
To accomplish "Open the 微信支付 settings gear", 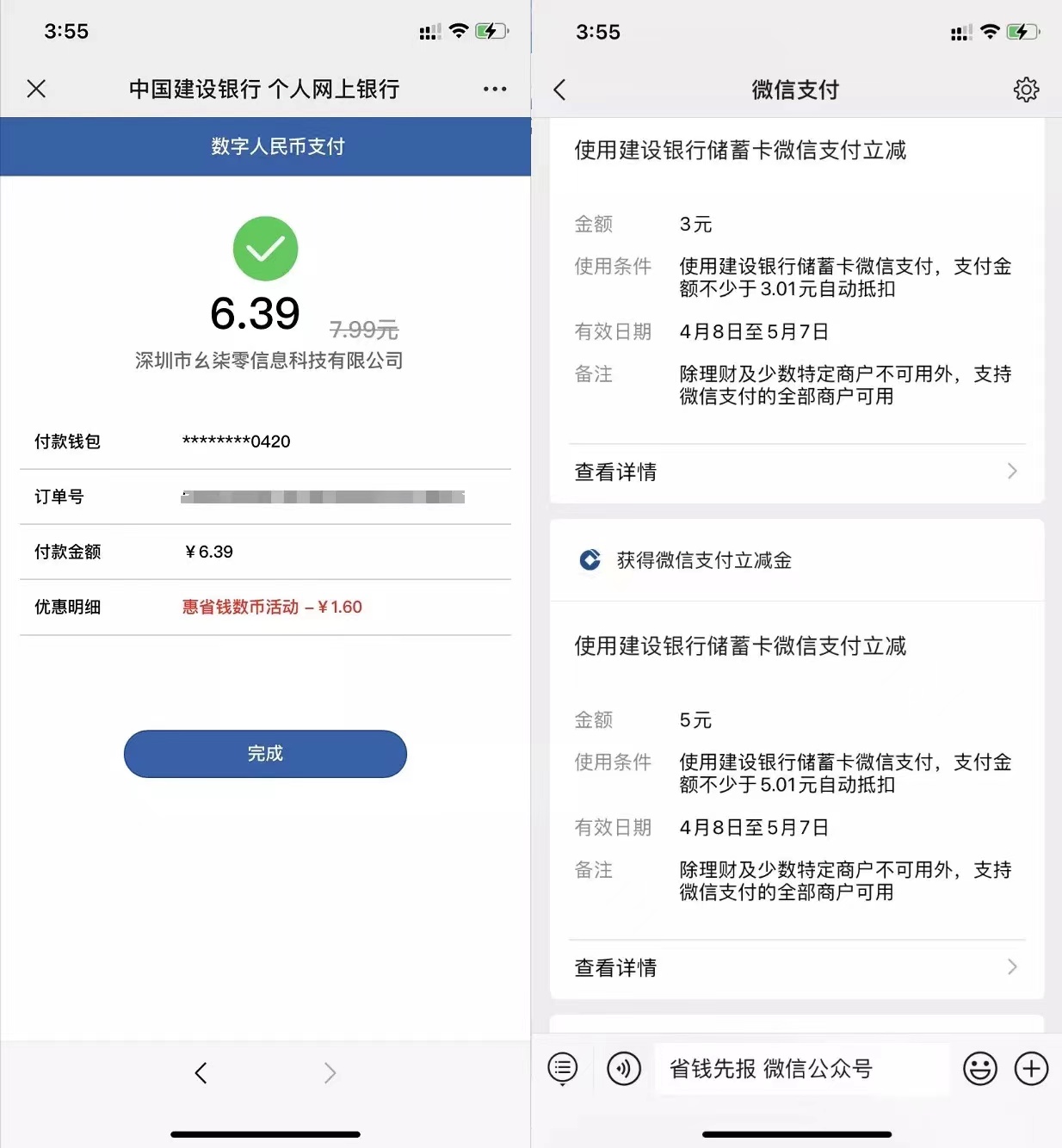I will pos(1026,89).
